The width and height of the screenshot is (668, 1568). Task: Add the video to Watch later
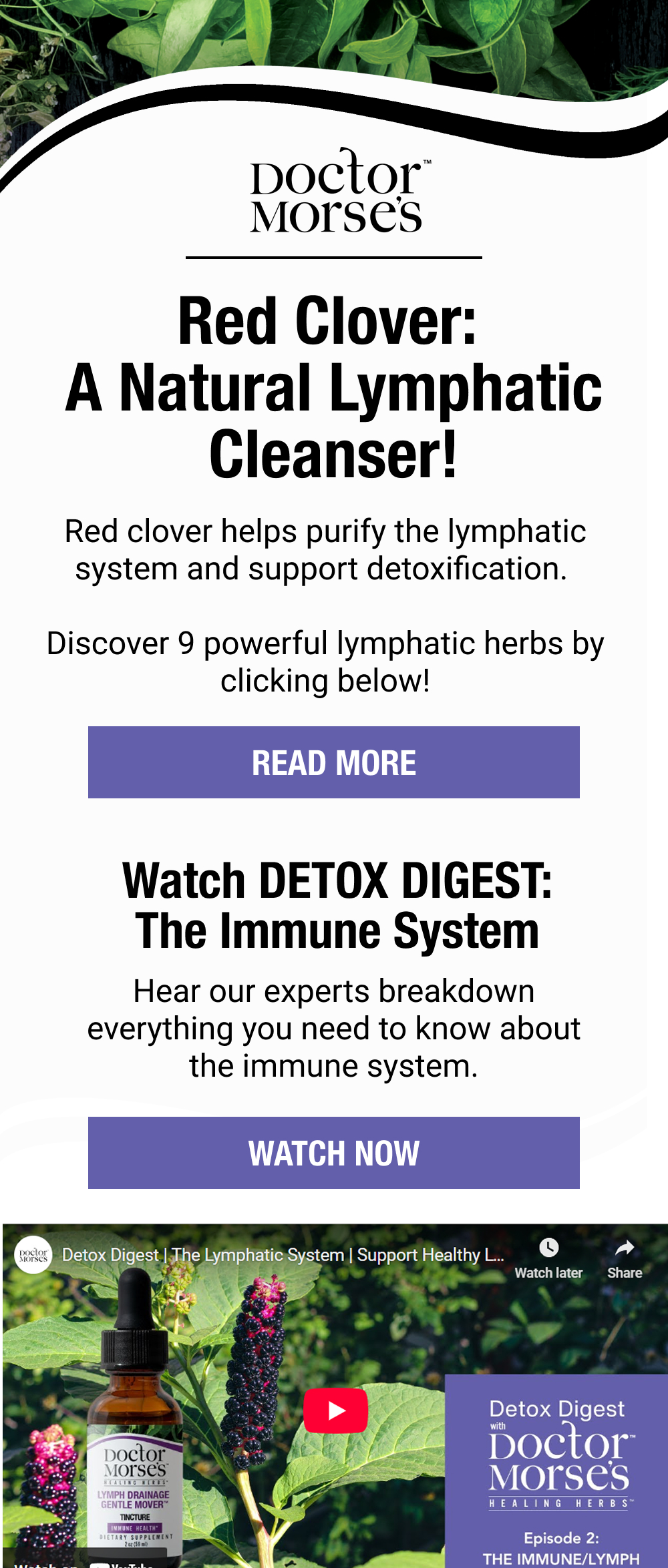[548, 1258]
